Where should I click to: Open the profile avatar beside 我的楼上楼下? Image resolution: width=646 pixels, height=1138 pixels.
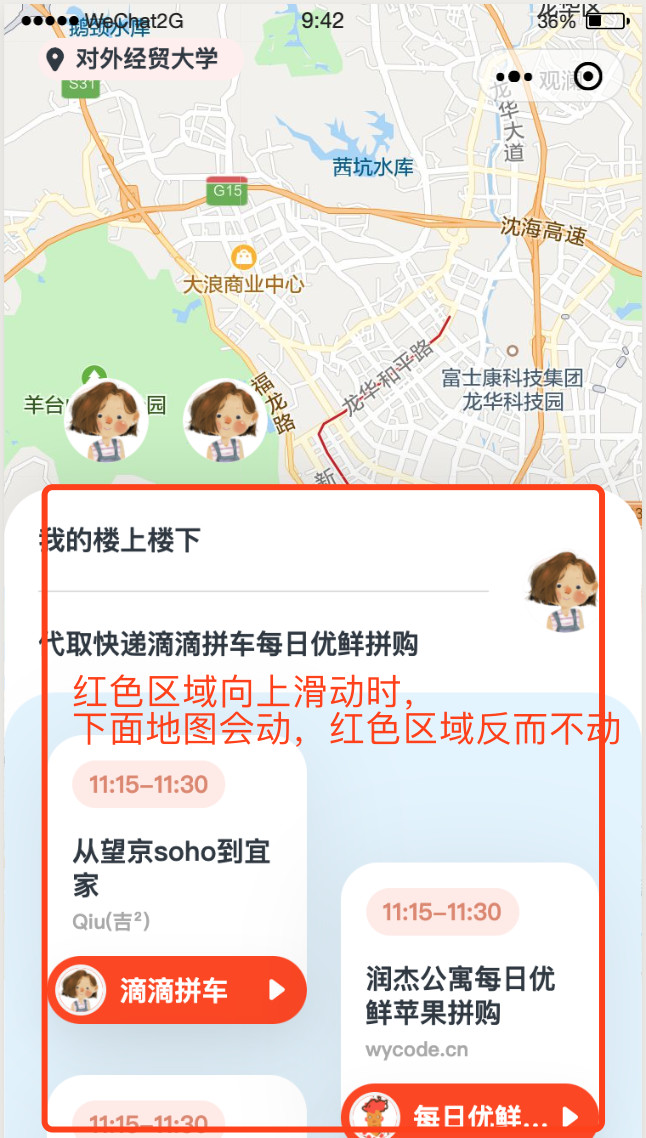(x=562, y=591)
